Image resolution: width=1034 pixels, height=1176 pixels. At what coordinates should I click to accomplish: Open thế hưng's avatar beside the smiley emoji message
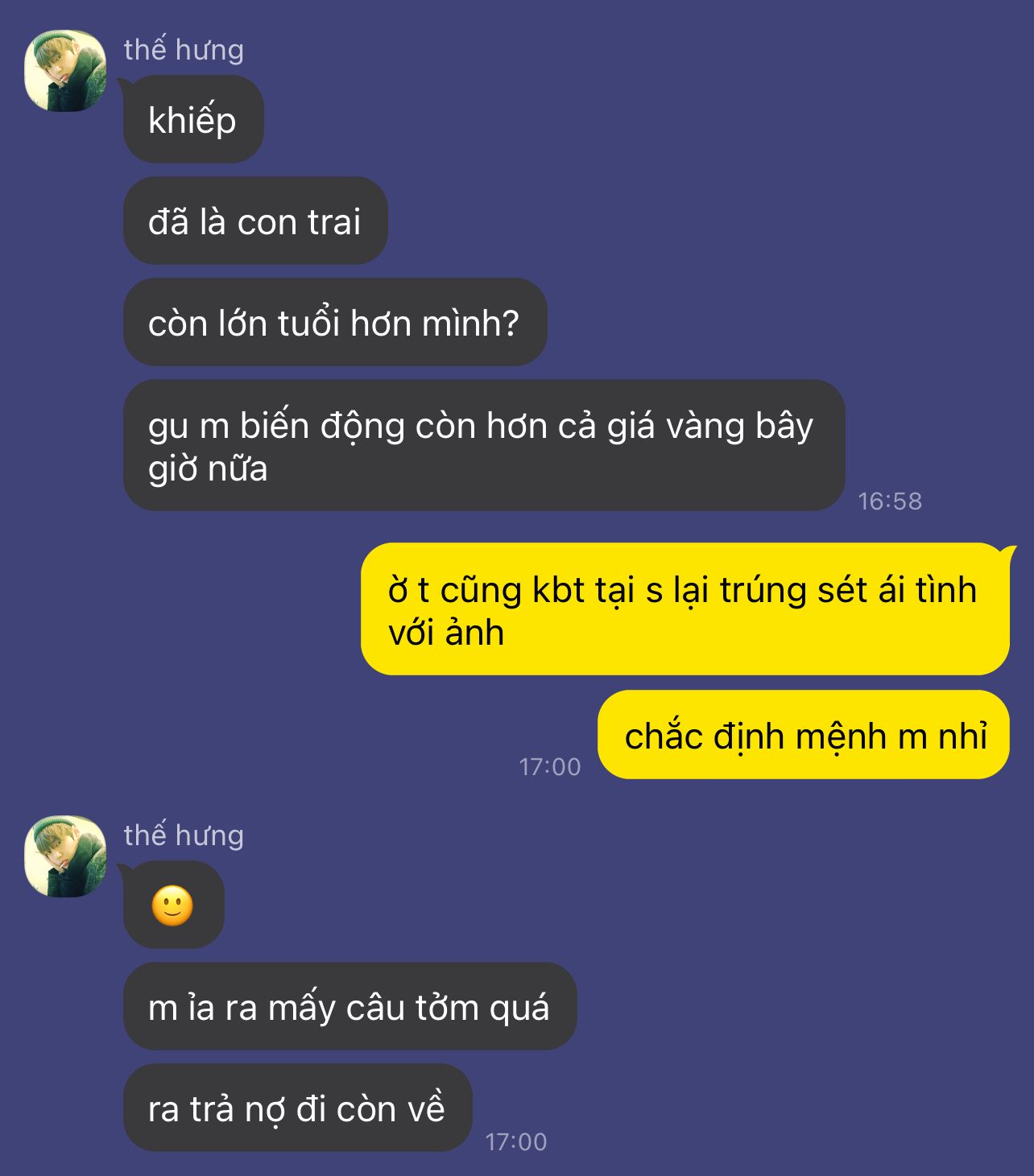(65, 856)
